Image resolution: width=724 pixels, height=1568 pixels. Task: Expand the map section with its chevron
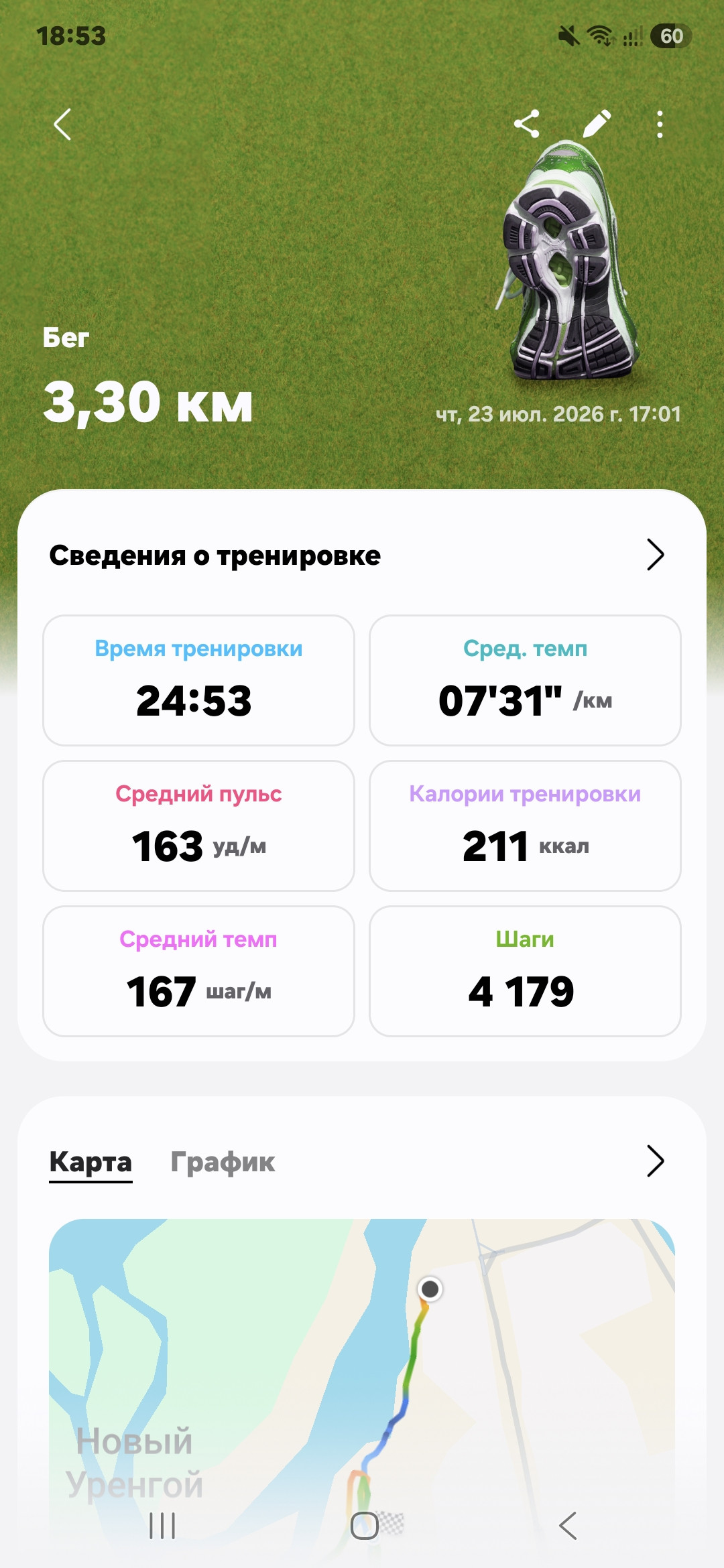click(x=655, y=1161)
